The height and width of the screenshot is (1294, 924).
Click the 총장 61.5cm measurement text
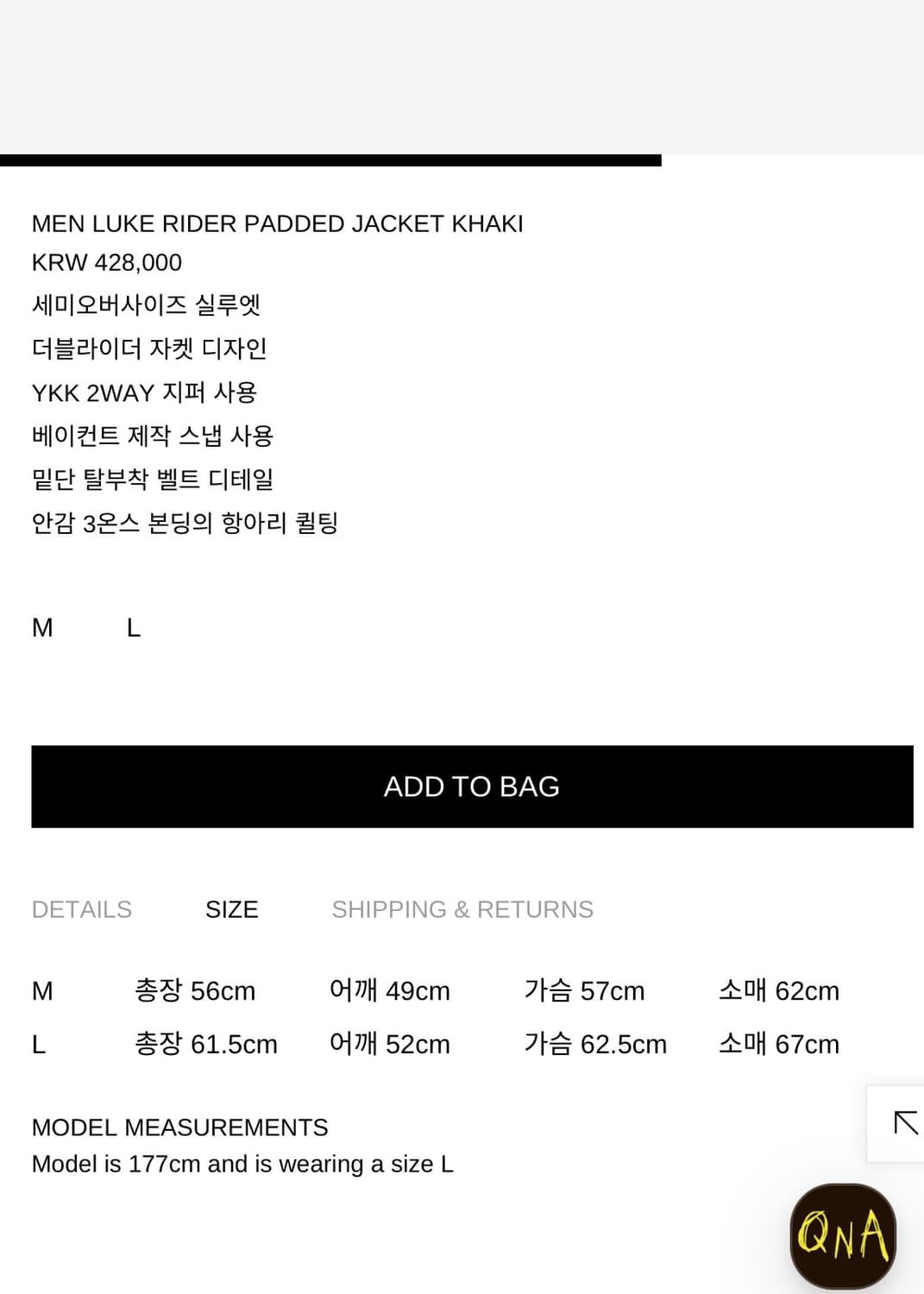[206, 1045]
